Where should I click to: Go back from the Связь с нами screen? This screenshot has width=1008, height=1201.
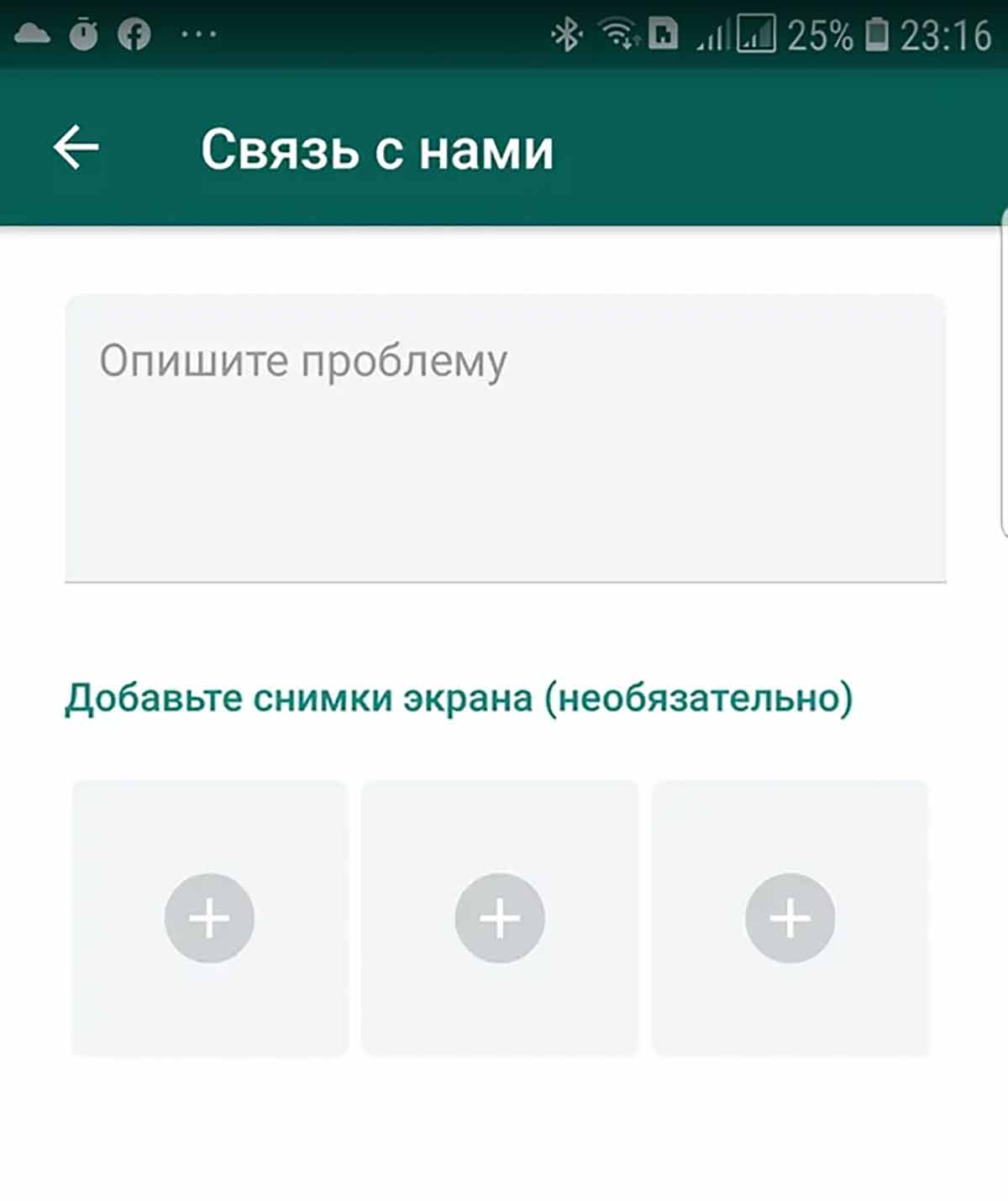[76, 148]
